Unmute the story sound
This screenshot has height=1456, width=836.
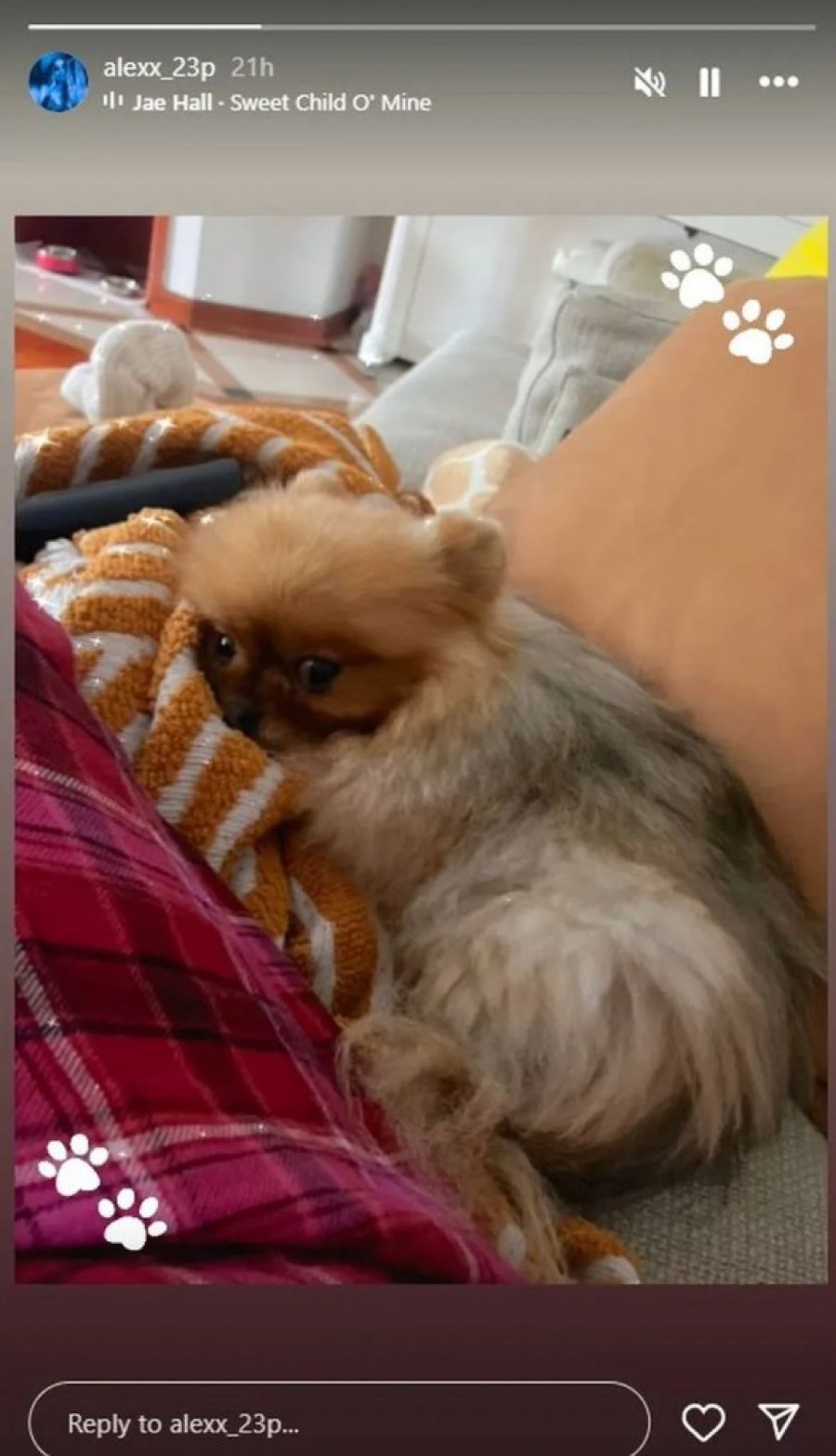pos(649,84)
